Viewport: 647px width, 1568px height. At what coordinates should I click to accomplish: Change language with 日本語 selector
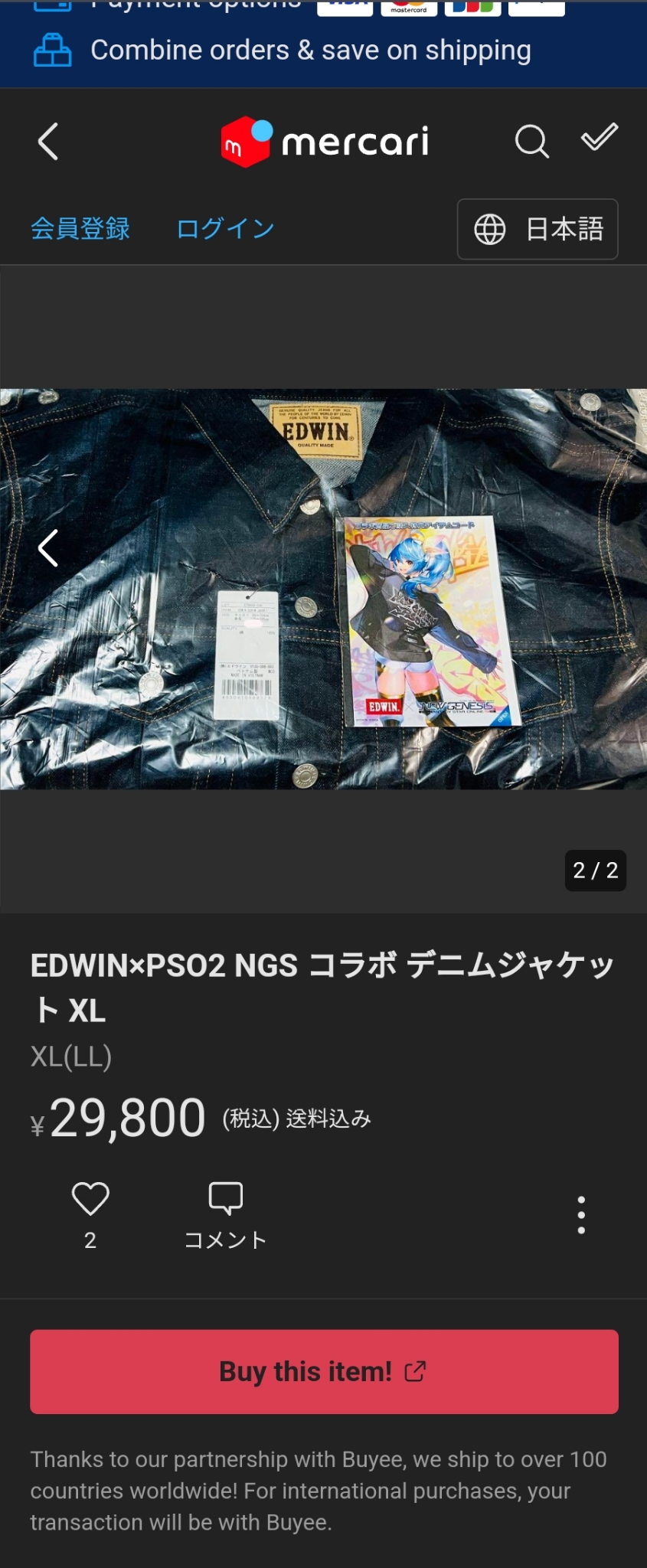click(538, 229)
